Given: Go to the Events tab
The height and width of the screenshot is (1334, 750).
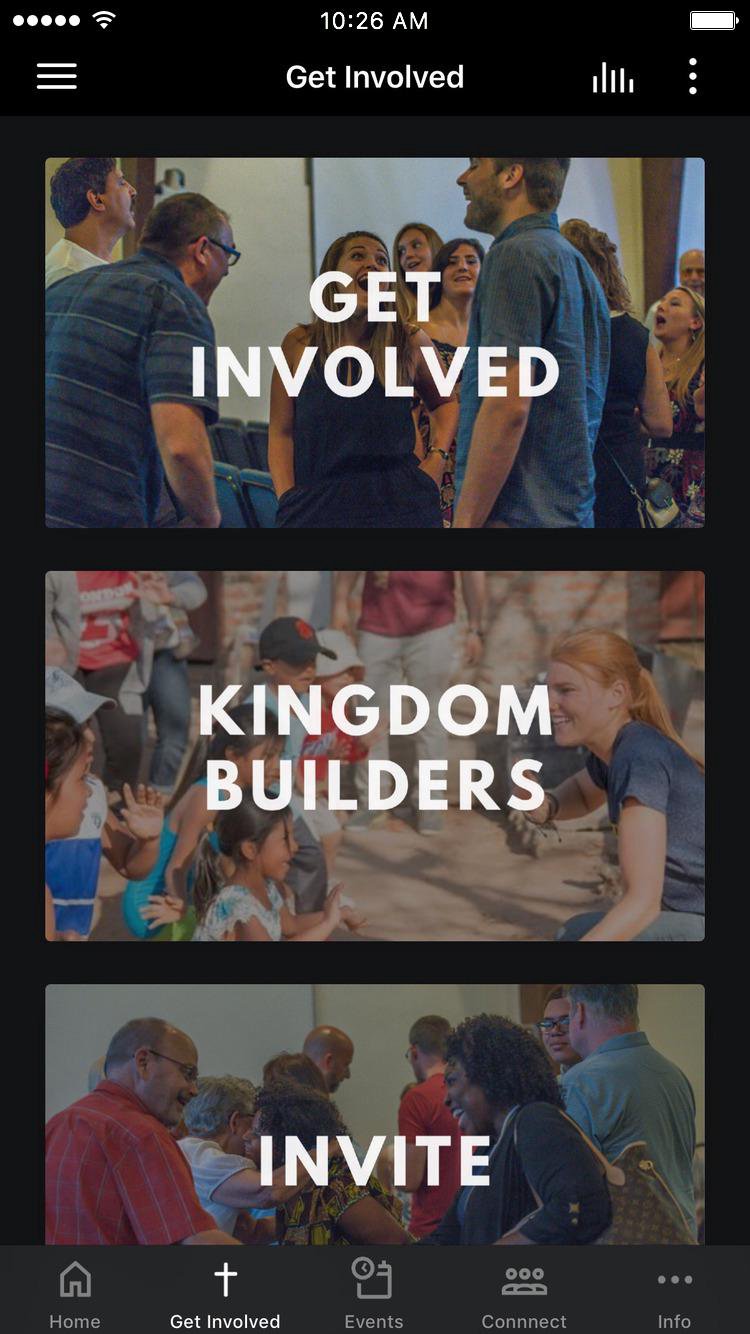Looking at the screenshot, I should point(374,1292).
